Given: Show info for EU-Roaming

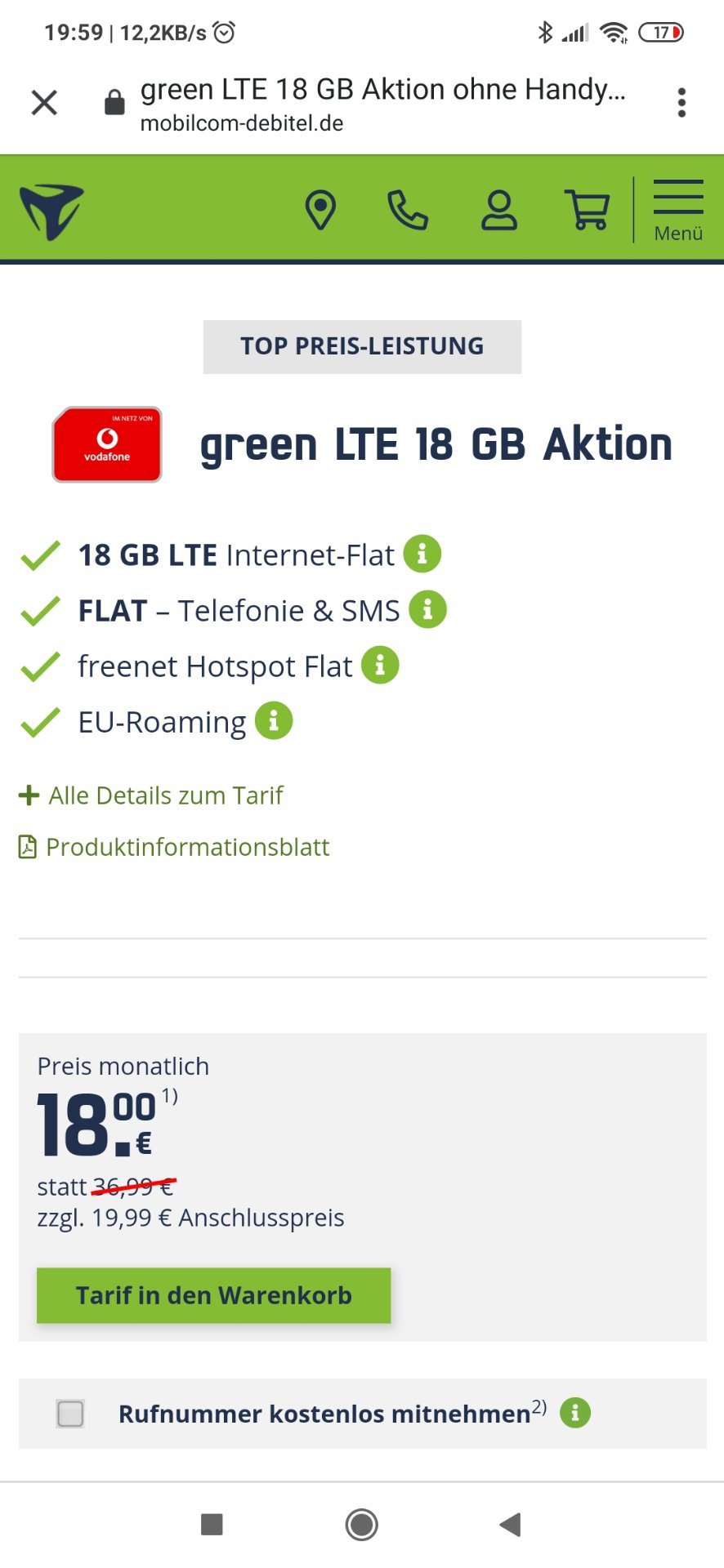Looking at the screenshot, I should pos(274,721).
